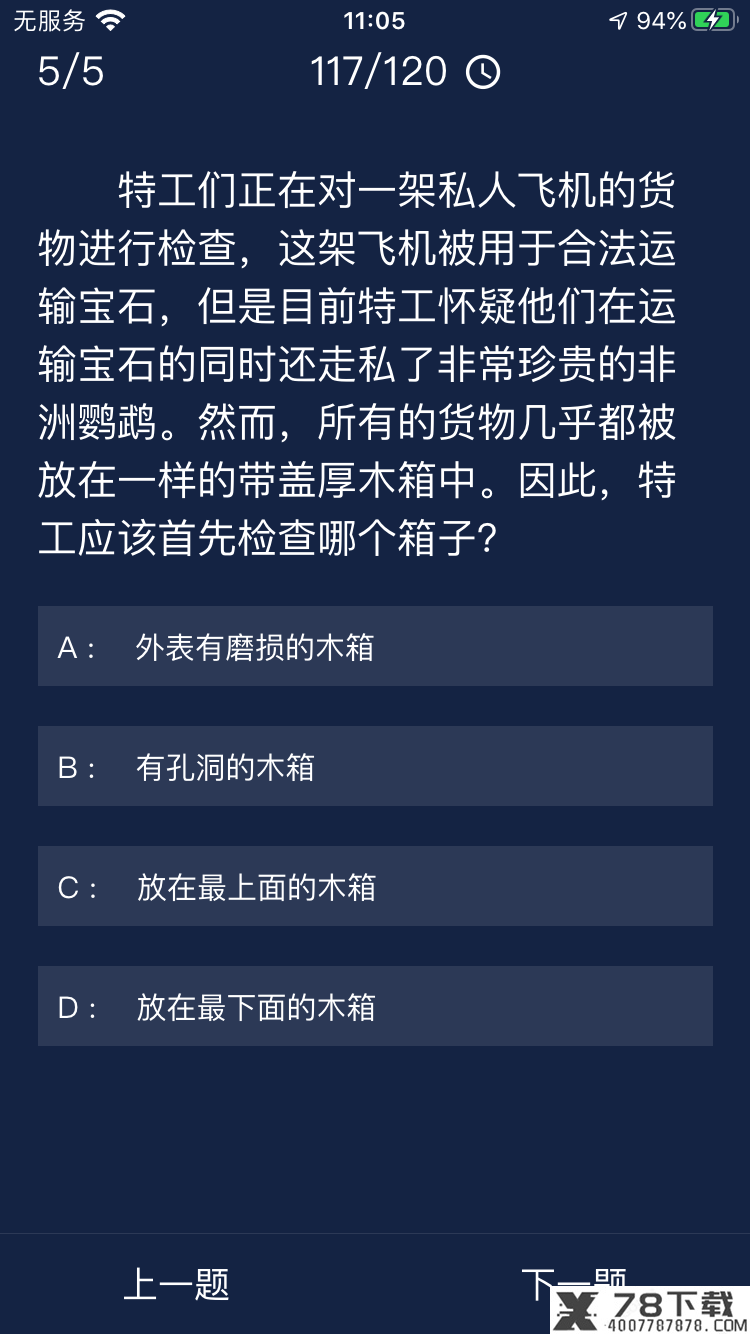Go back to previous question 上一题

(176, 1284)
